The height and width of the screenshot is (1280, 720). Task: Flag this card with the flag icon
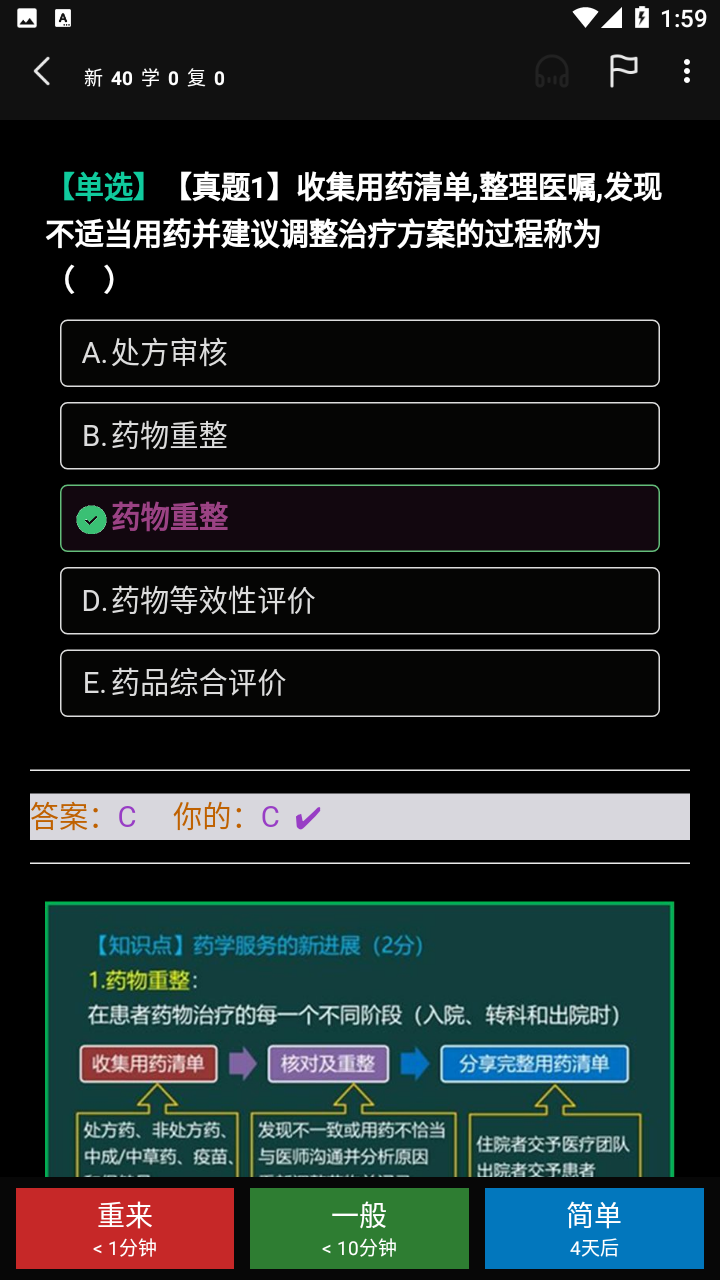(x=623, y=72)
